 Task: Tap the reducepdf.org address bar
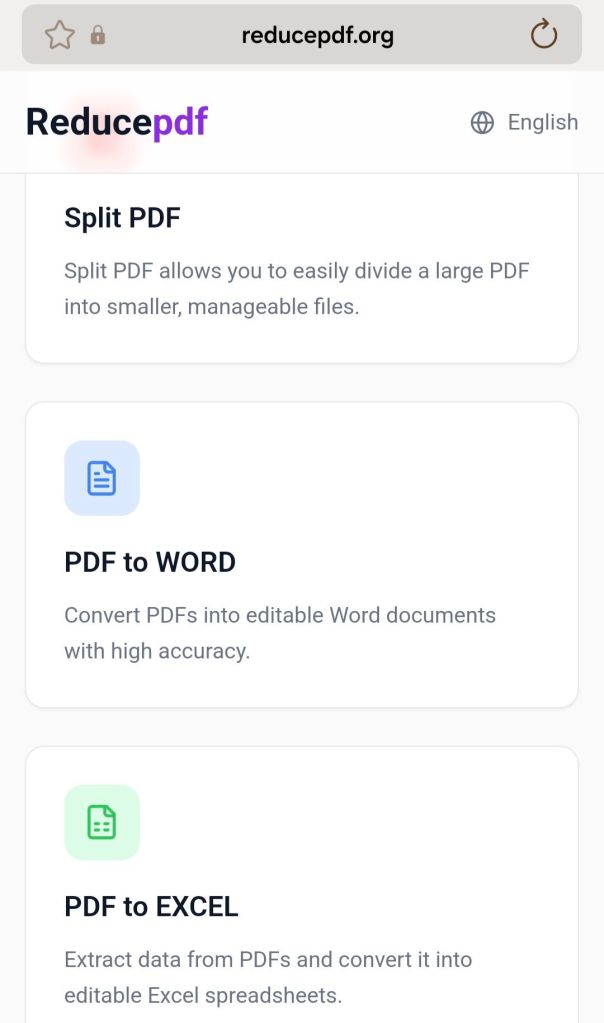[x=318, y=36]
